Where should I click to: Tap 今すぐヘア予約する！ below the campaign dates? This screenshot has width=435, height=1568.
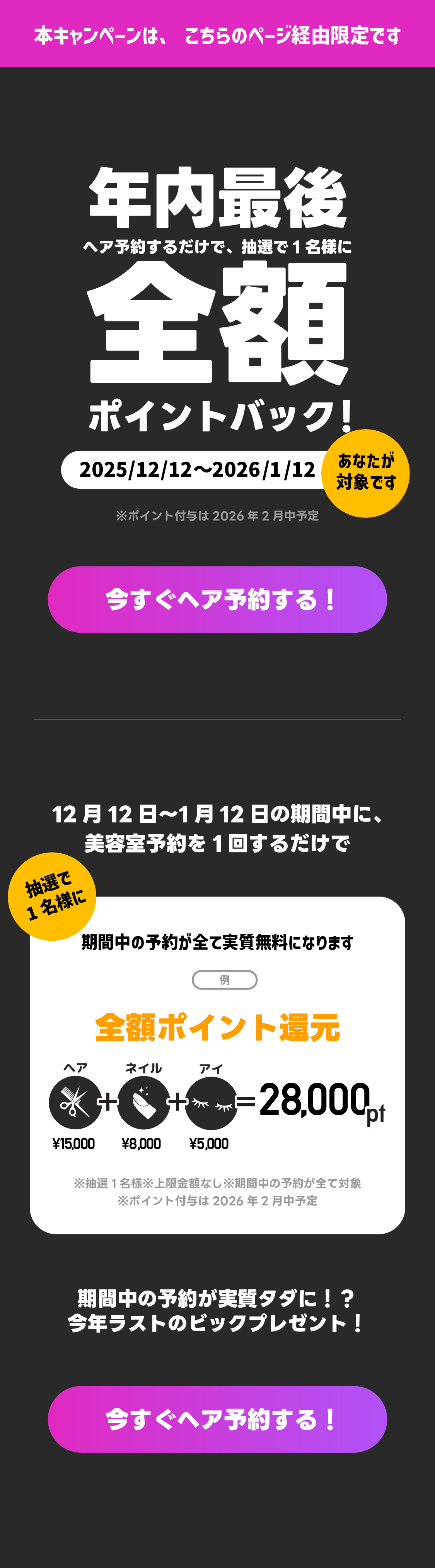(217, 599)
